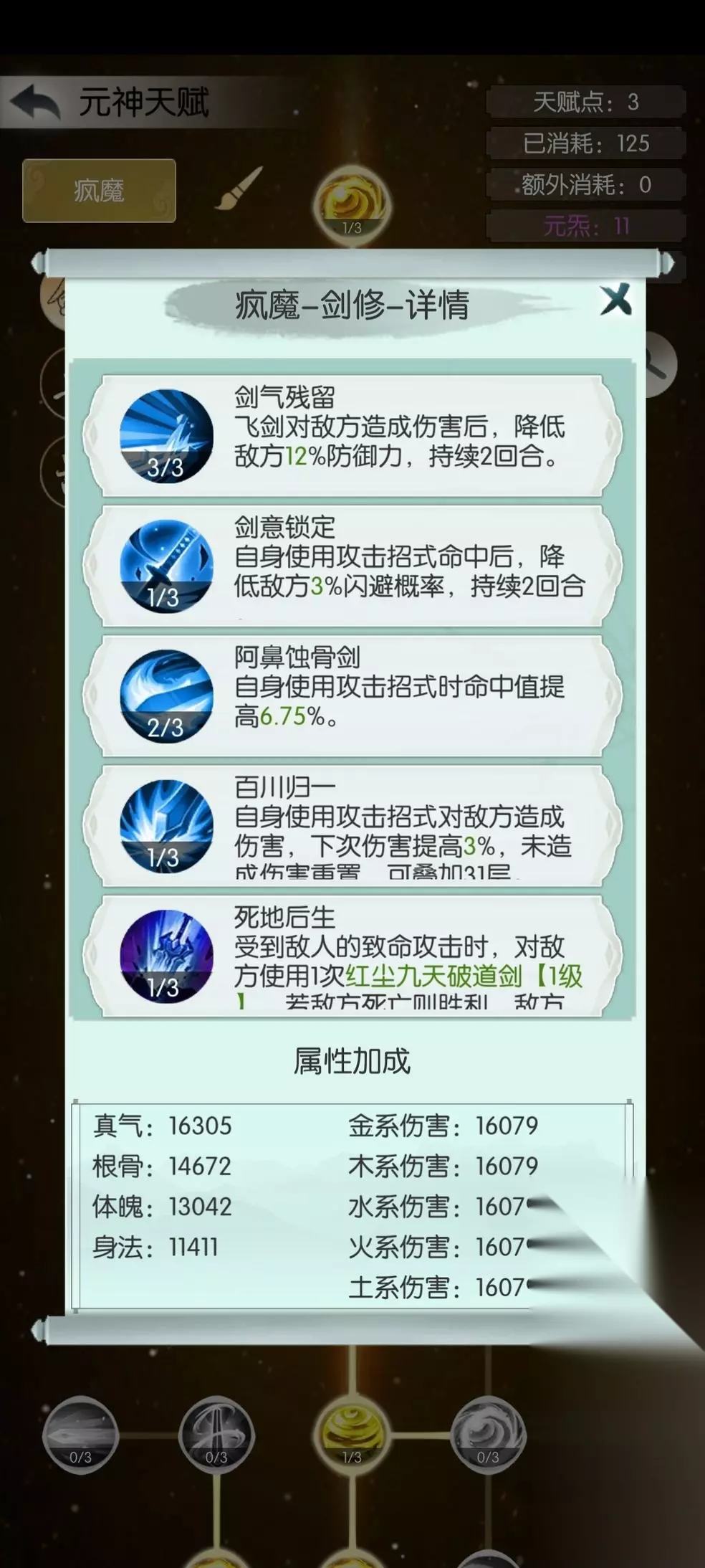This screenshot has width=705, height=1568.
Task: Tap the brush icon next to 疯魔
Action: tap(239, 189)
